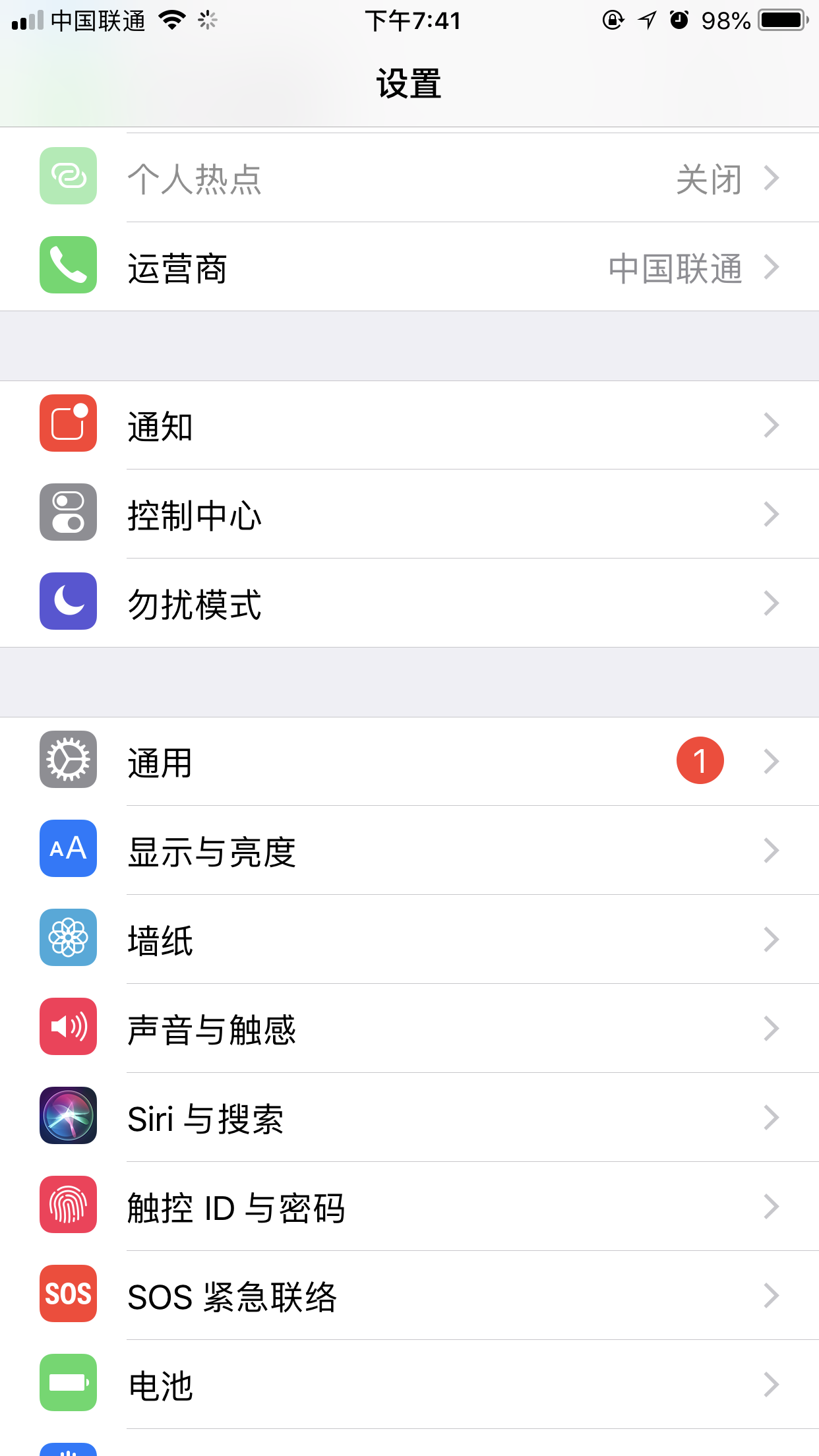Screen dimensions: 819x1456
Task: Select the Display & Brightness AA icon
Action: point(68,849)
